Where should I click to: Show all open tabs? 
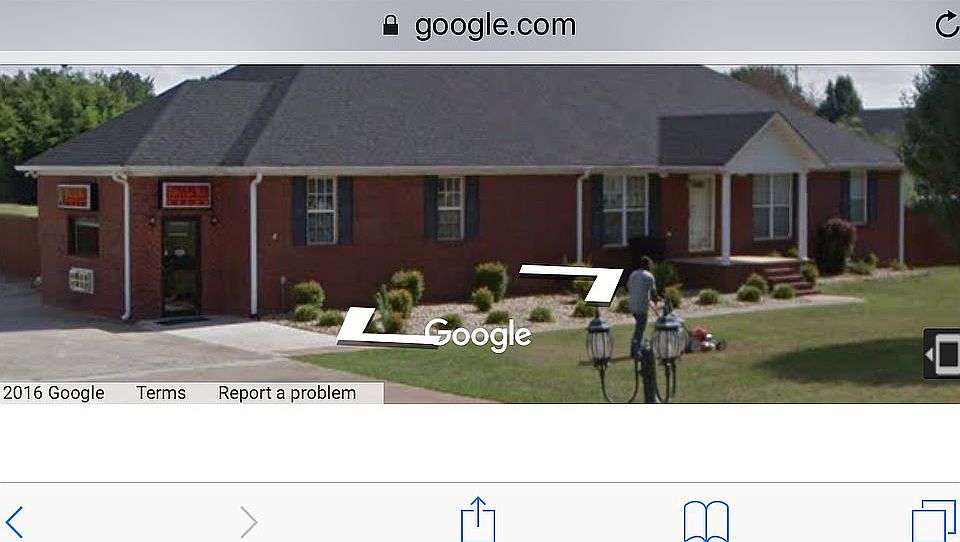[933, 522]
